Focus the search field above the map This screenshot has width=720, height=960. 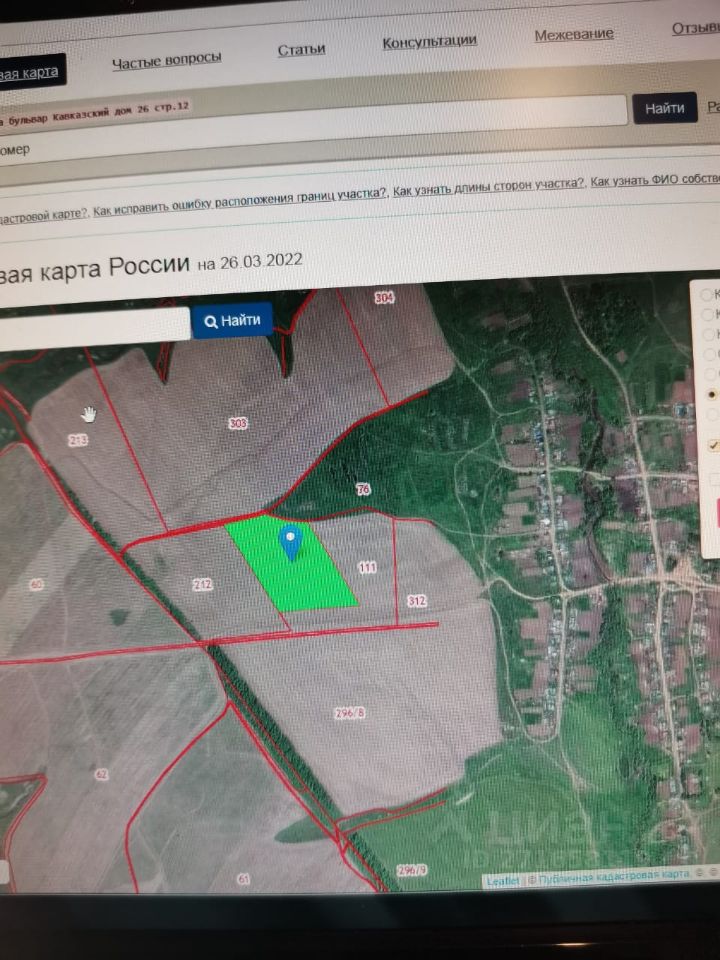point(92,326)
